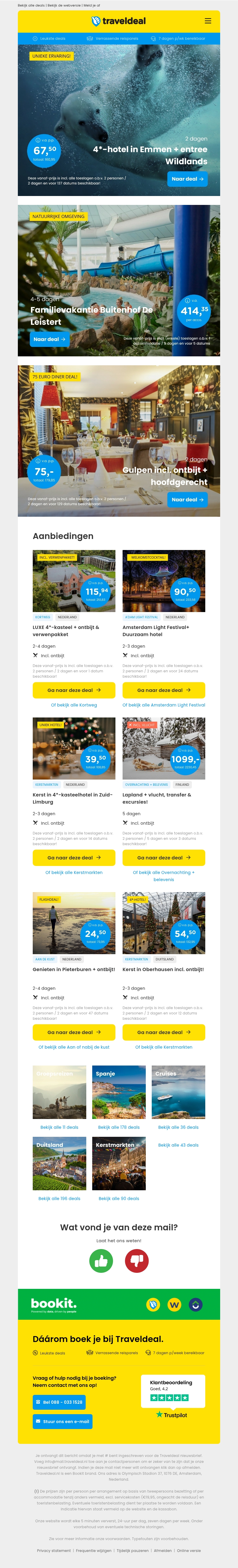The image size is (238, 1568).
Task: Go to the Kerst in Oberhausen deal
Action: pyautogui.click(x=164, y=1032)
